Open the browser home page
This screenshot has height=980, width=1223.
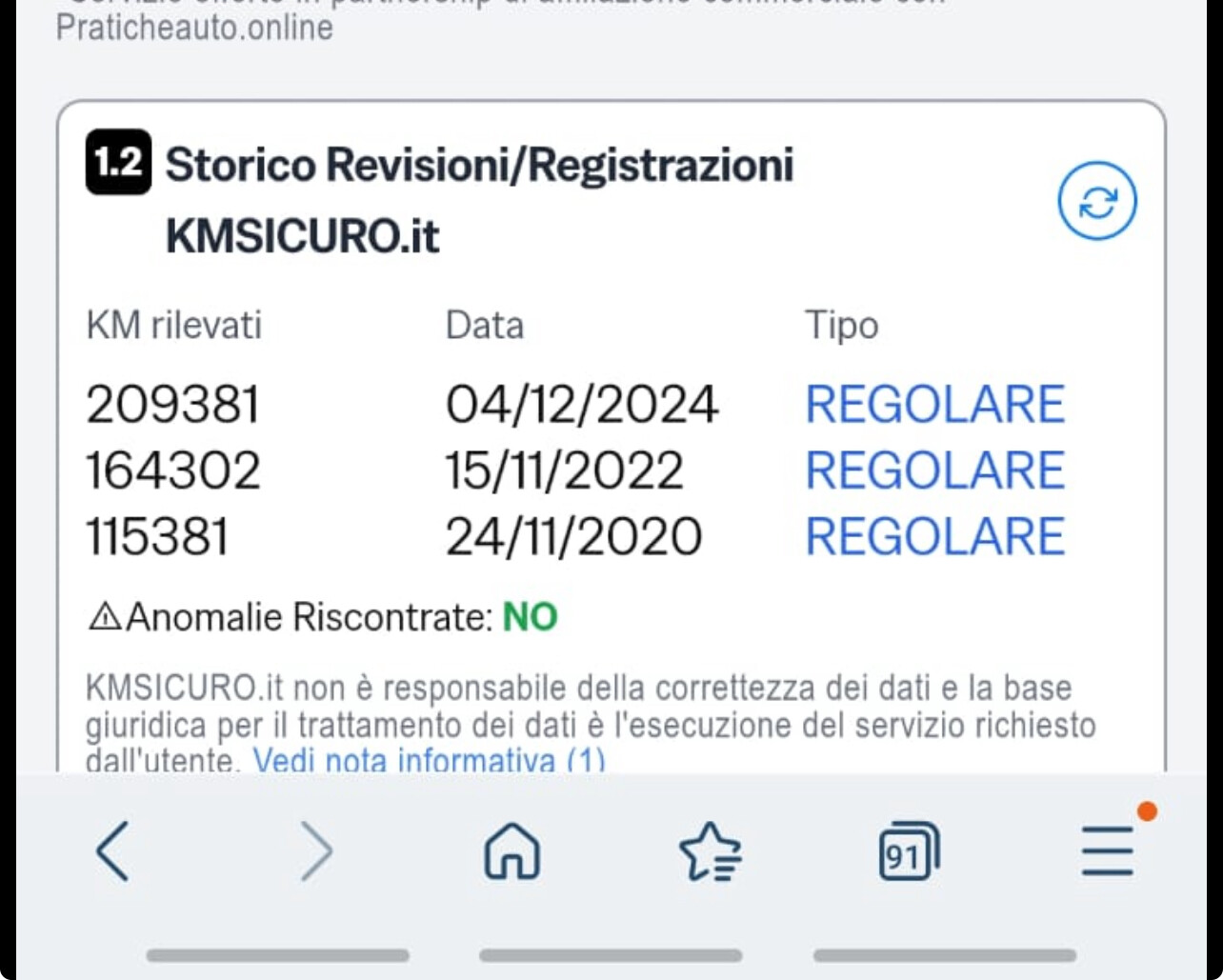click(x=512, y=851)
